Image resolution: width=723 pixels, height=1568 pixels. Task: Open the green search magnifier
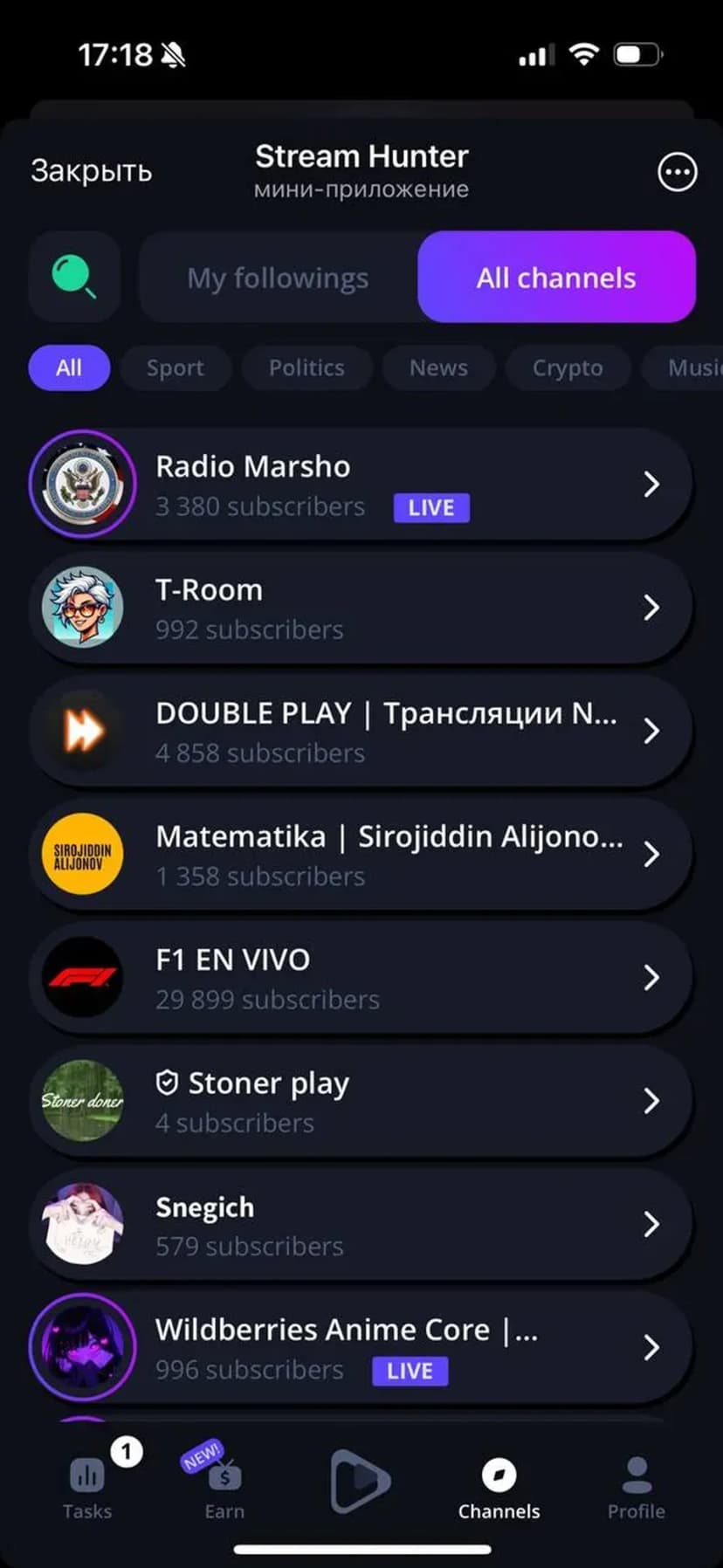tap(74, 277)
